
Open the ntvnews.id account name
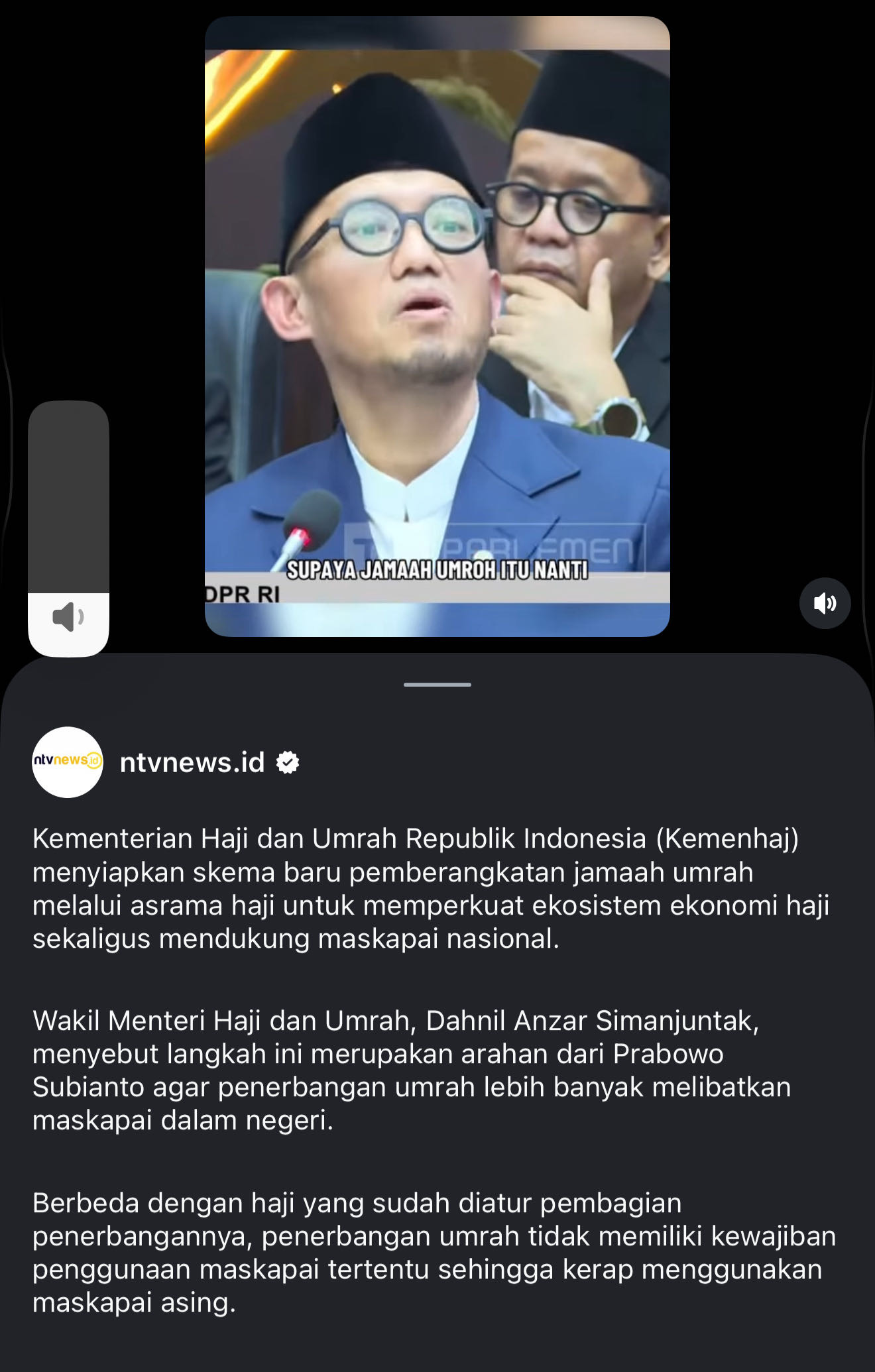(192, 762)
